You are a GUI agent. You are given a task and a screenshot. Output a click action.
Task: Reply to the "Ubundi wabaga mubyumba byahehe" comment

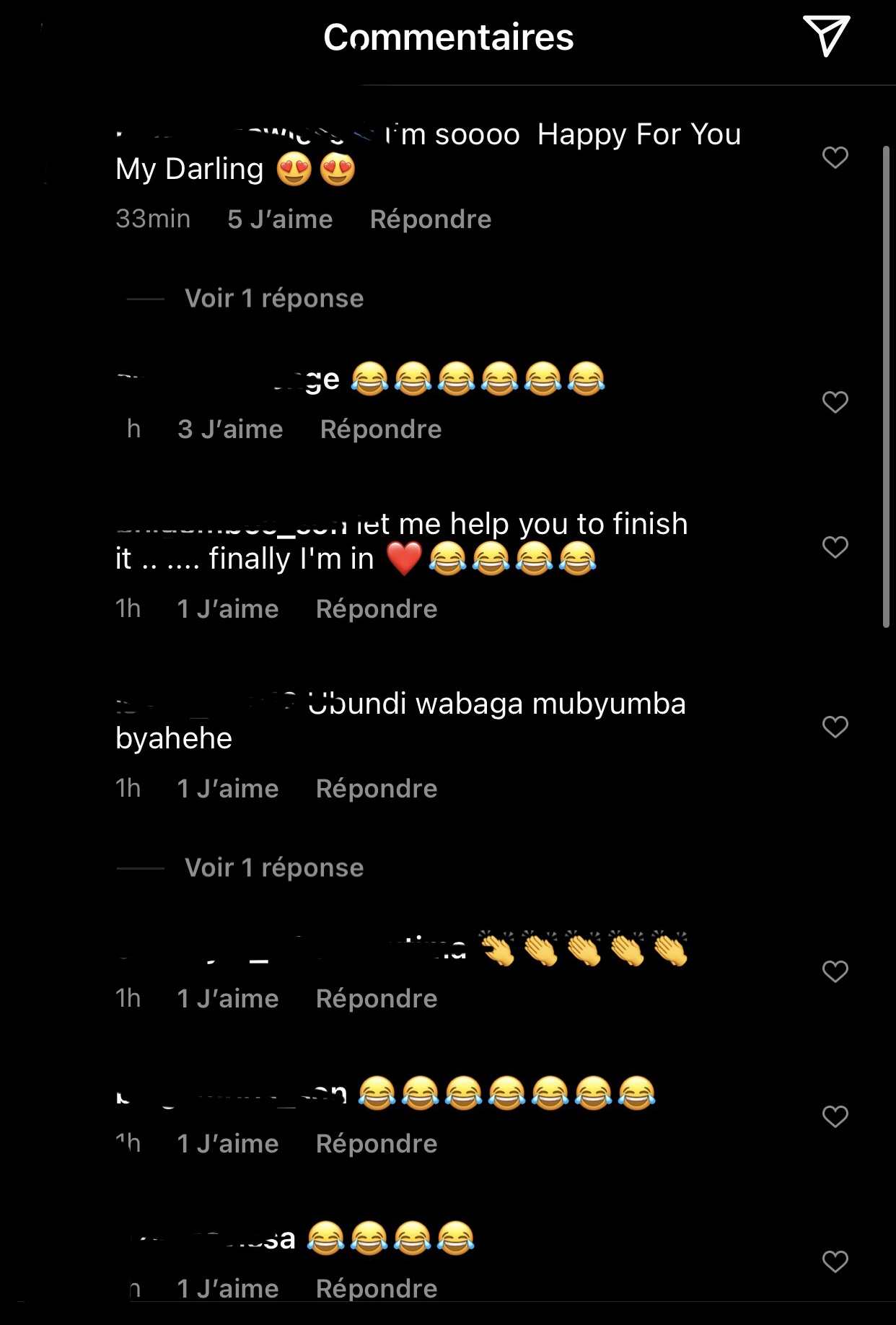click(376, 789)
